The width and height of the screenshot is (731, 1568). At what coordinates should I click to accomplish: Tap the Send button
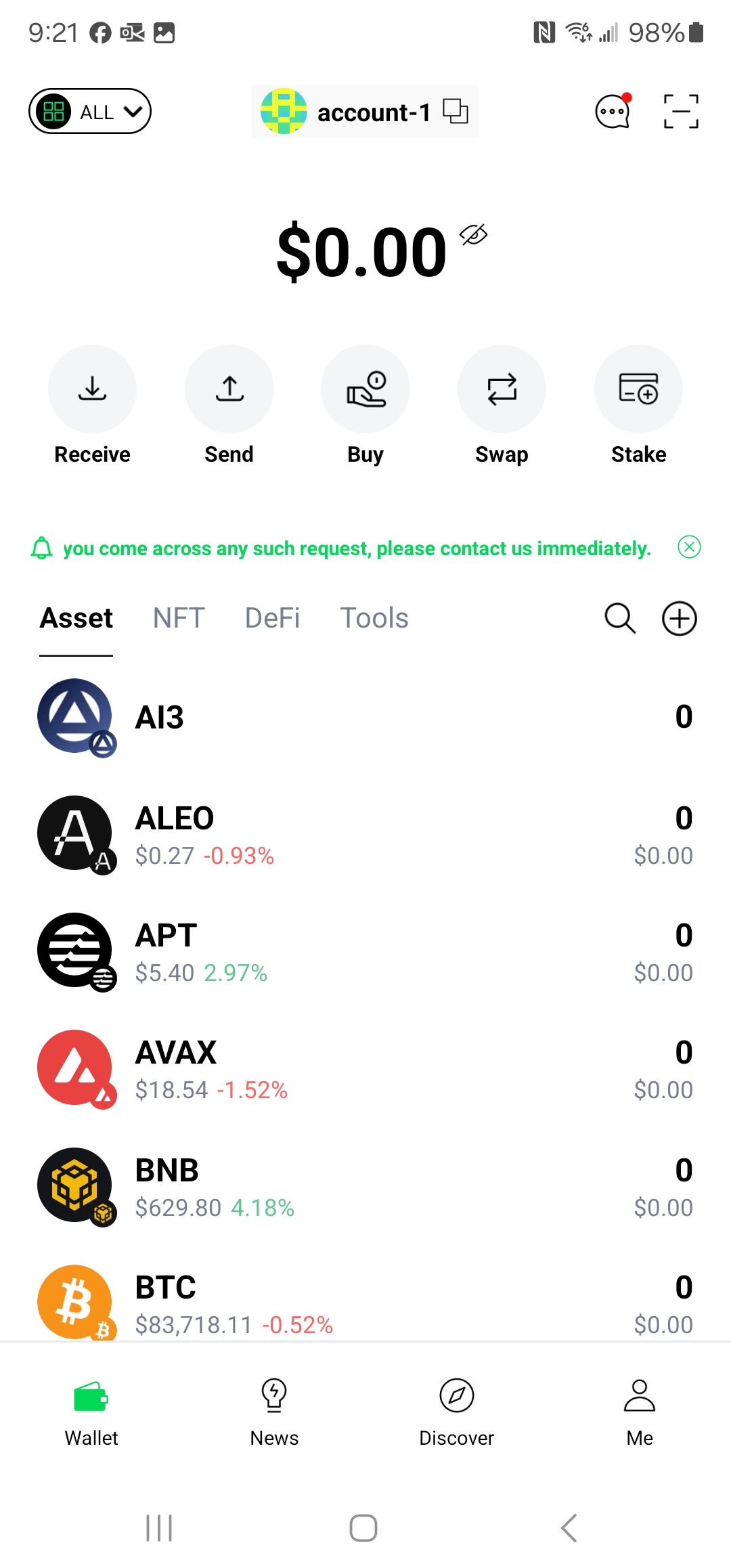229,389
